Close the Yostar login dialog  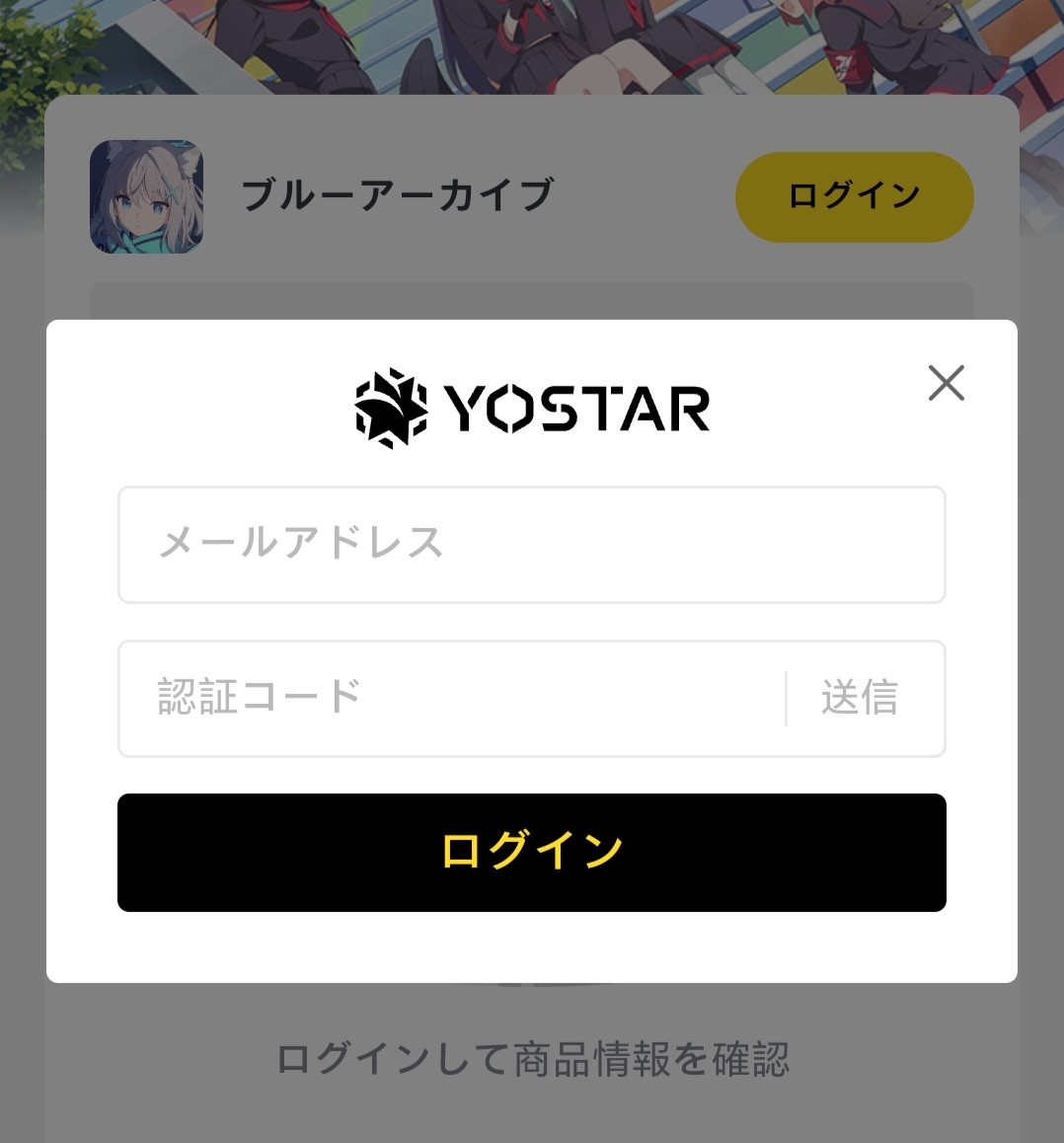(946, 383)
